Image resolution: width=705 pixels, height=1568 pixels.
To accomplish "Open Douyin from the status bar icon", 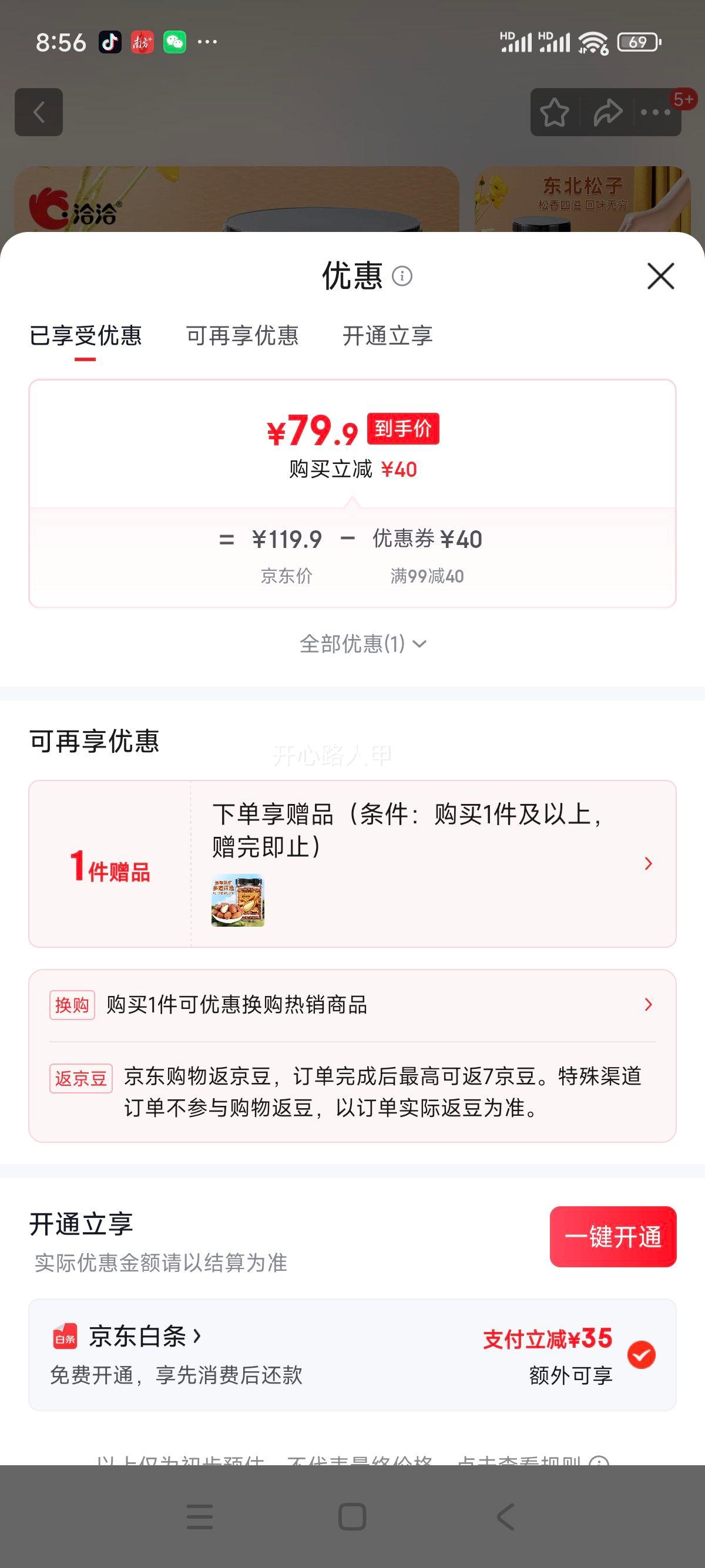I will tap(110, 42).
